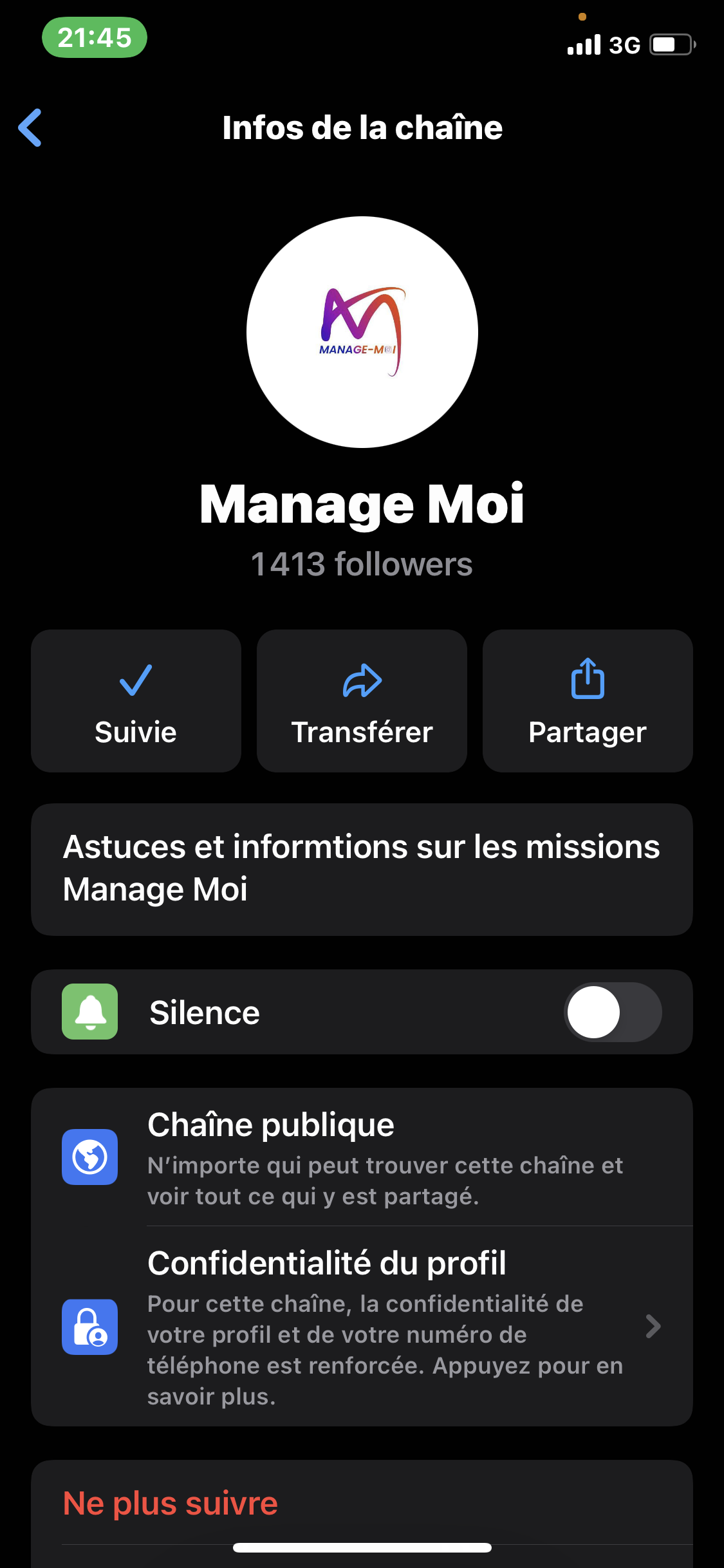The height and width of the screenshot is (1568, 724).
Task: Unfollow with Ne plus suivre
Action: [x=171, y=1504]
